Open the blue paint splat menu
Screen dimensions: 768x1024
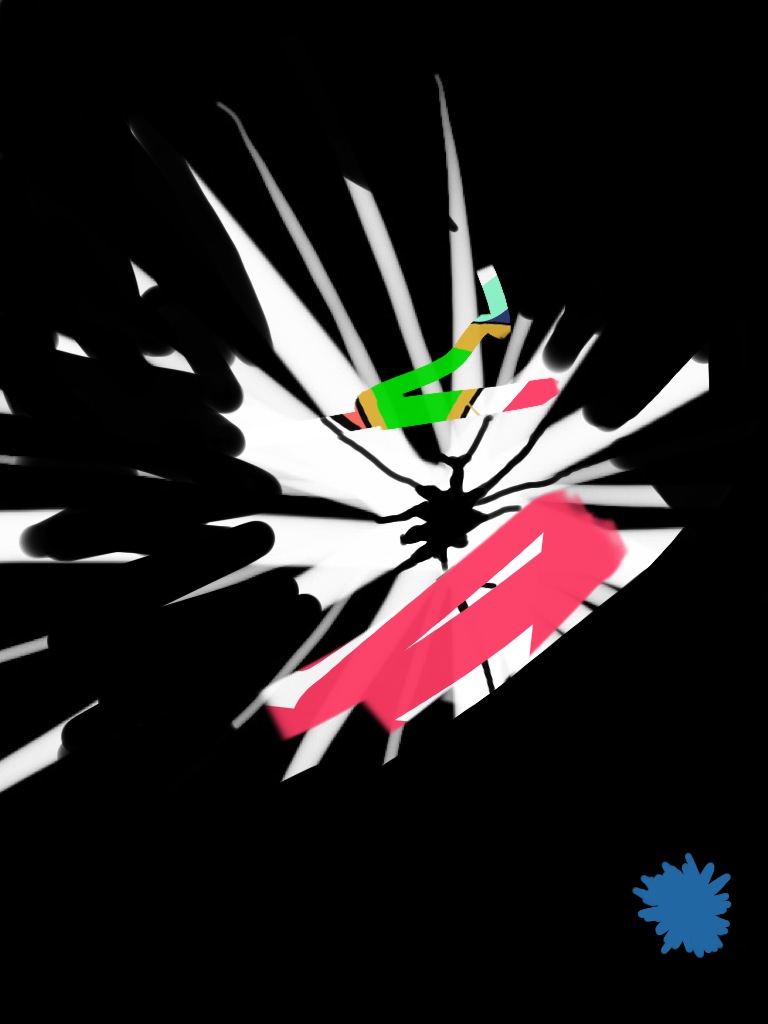[x=684, y=905]
